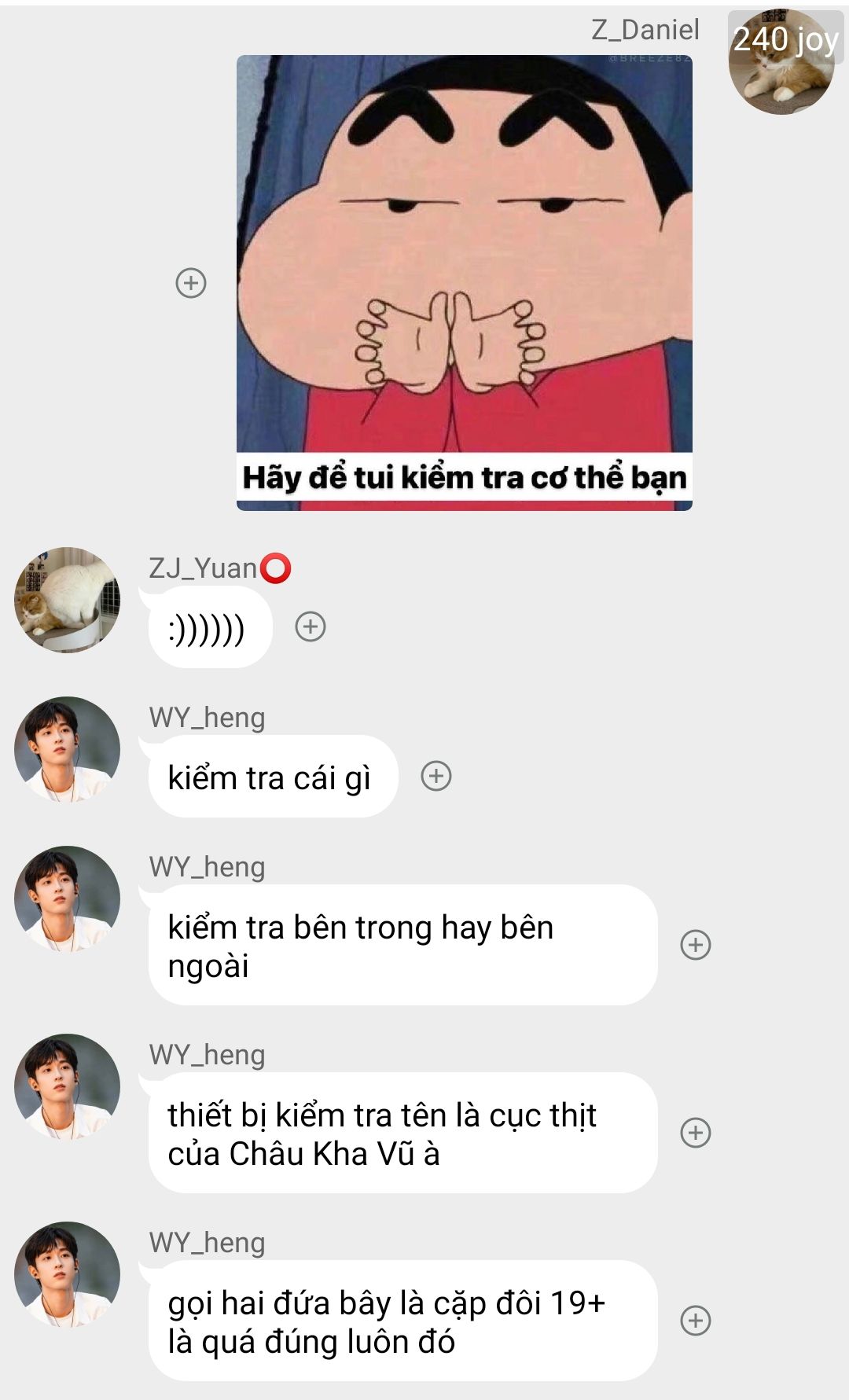Image resolution: width=849 pixels, height=1400 pixels.
Task: Tap the plus icon beside "kiểm tra cái gì"
Action: pyautogui.click(x=436, y=776)
